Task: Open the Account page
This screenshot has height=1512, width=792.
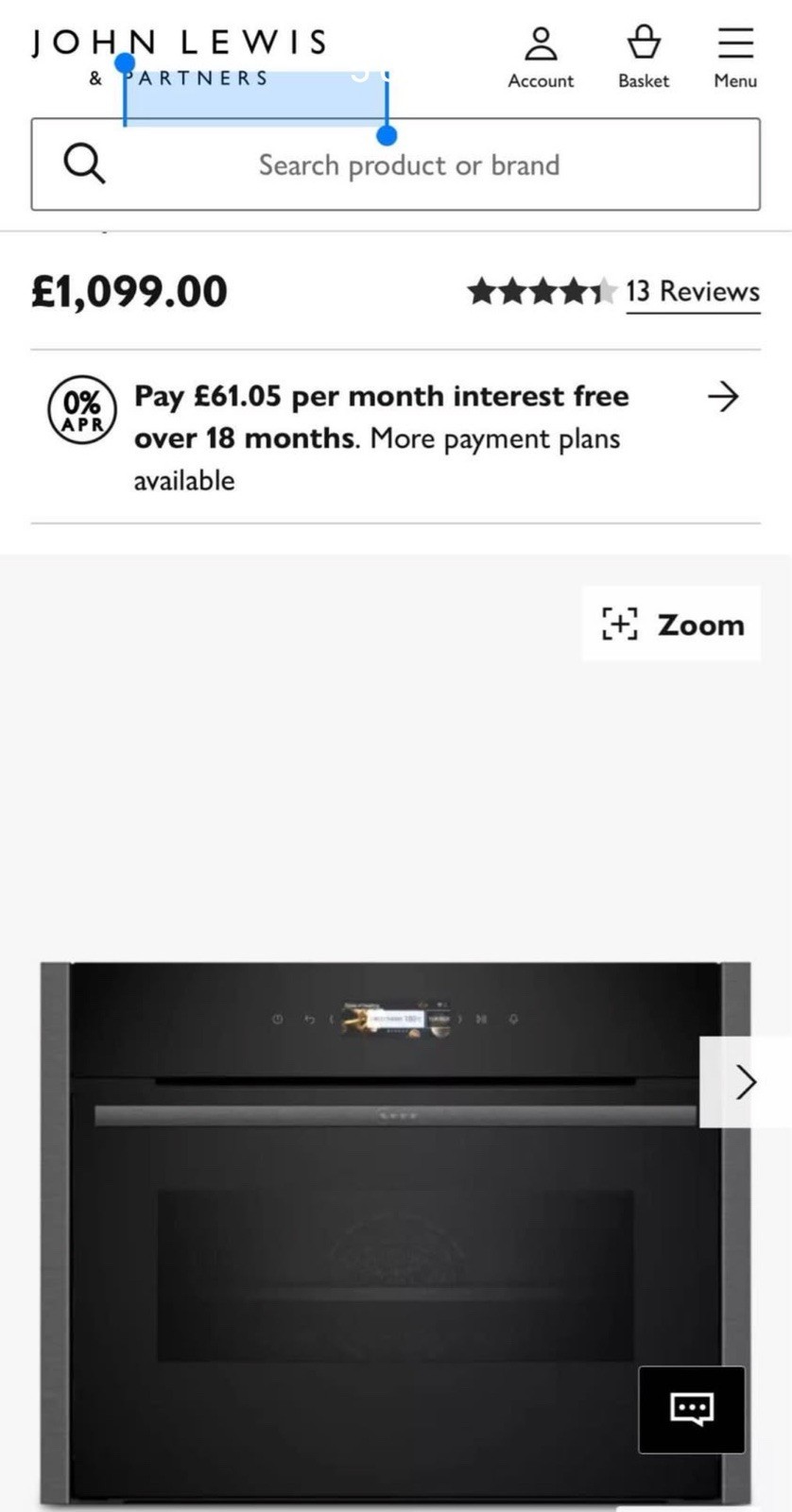Action: (541, 59)
